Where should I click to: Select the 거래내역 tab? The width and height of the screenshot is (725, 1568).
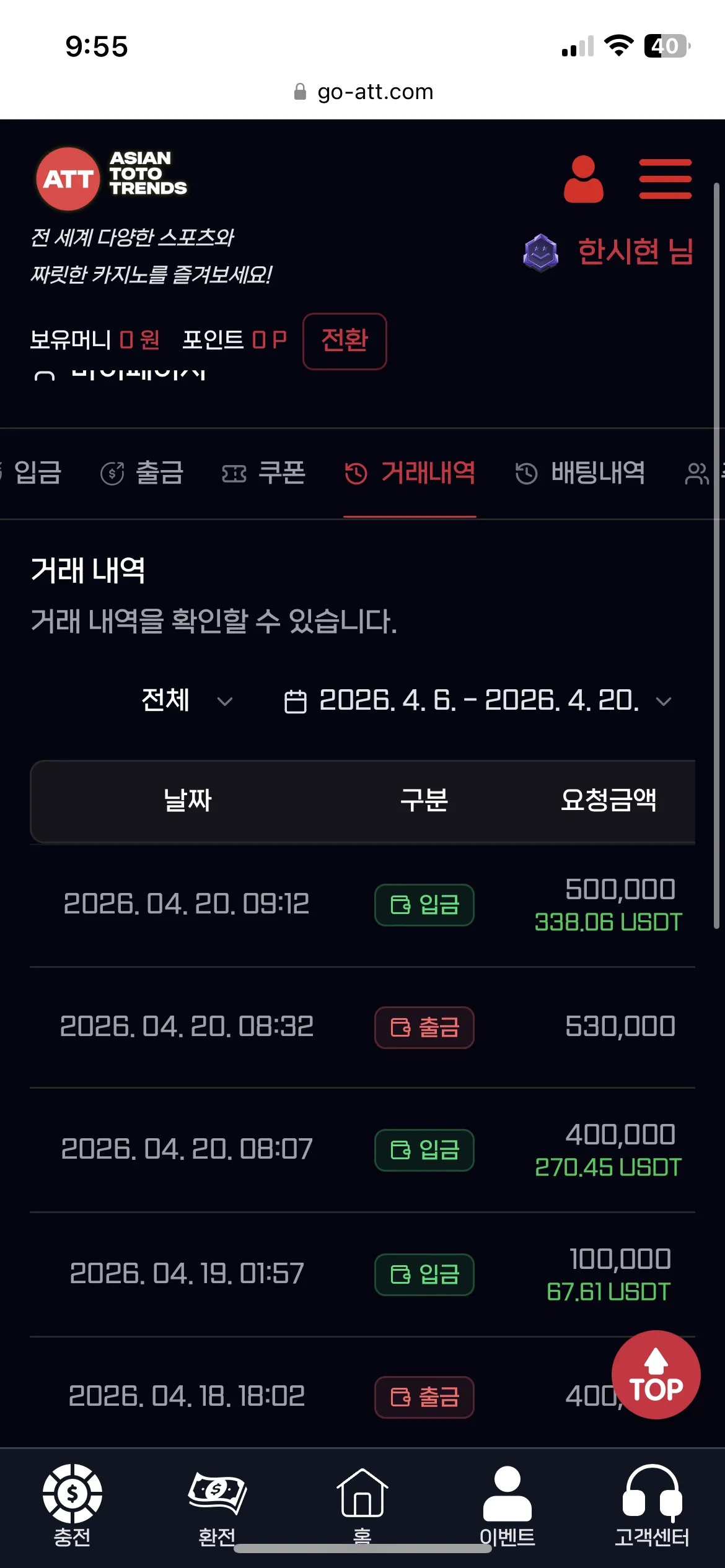410,473
